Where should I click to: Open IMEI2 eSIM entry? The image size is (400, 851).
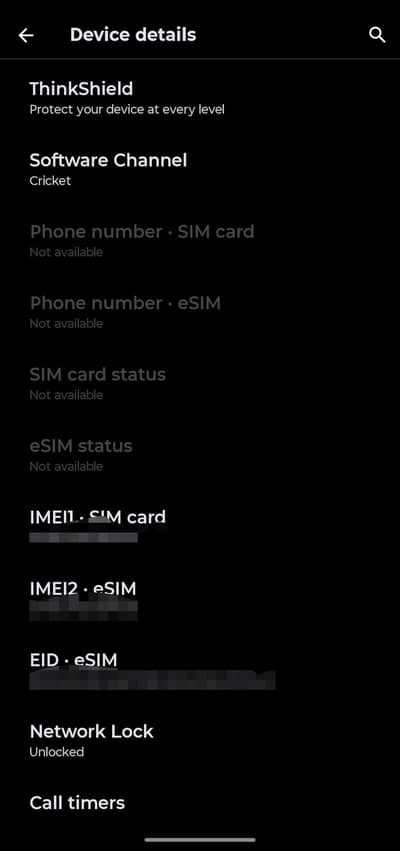pyautogui.click(x=200, y=598)
